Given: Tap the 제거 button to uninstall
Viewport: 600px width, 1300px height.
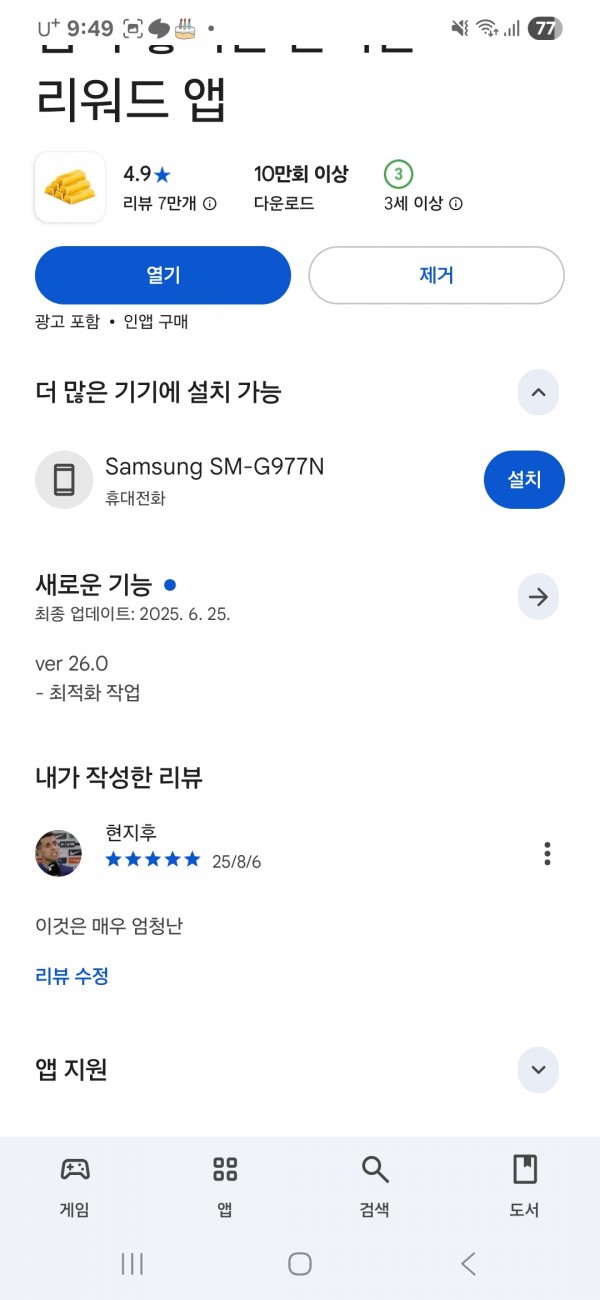Looking at the screenshot, I should point(436,275).
